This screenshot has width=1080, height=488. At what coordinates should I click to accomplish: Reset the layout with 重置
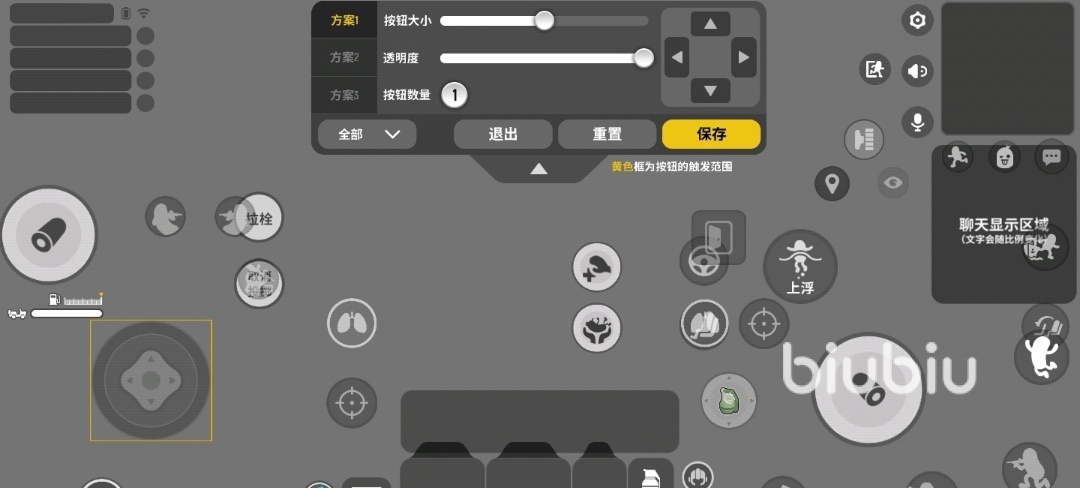pyautogui.click(x=606, y=134)
